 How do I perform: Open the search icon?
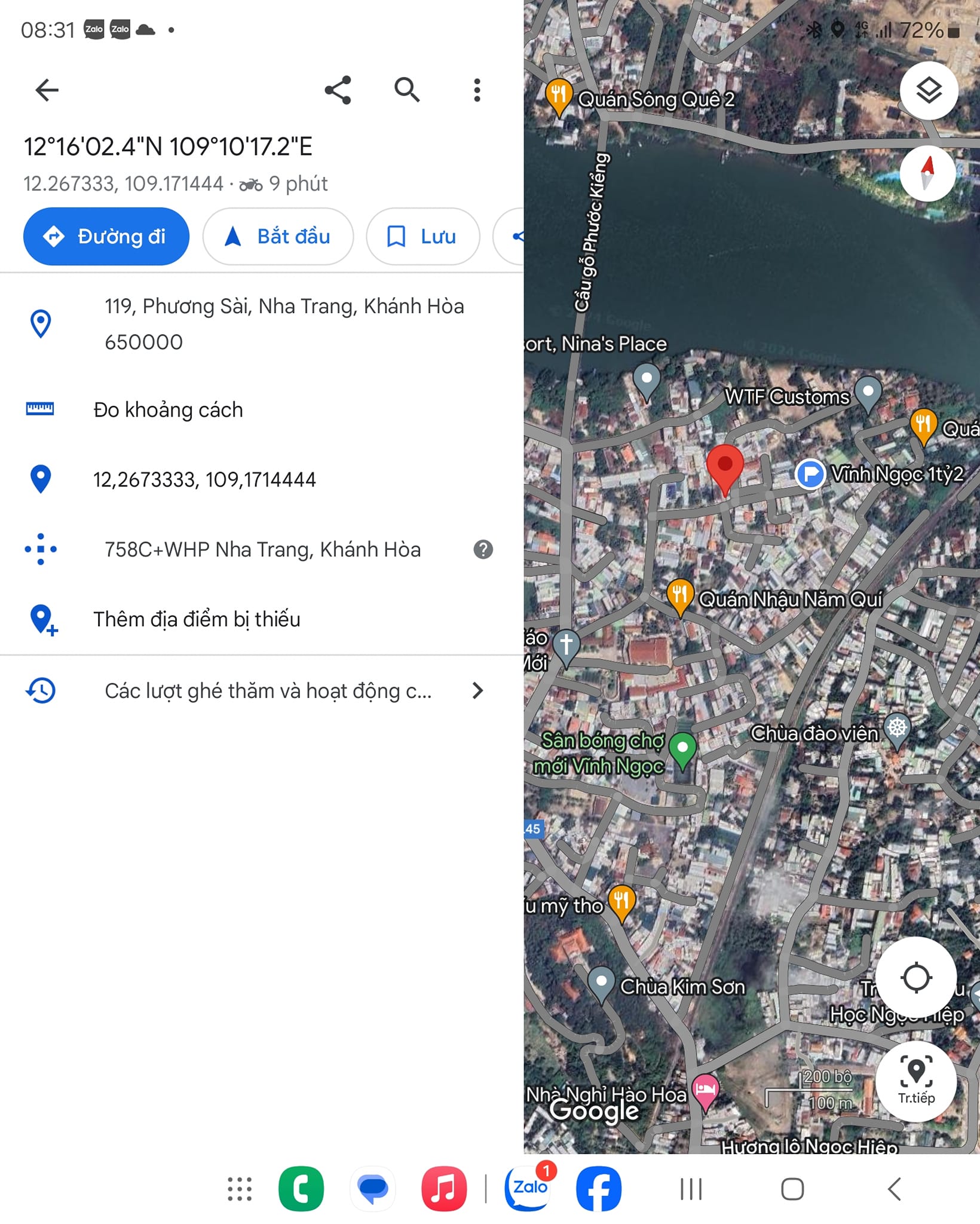407,90
